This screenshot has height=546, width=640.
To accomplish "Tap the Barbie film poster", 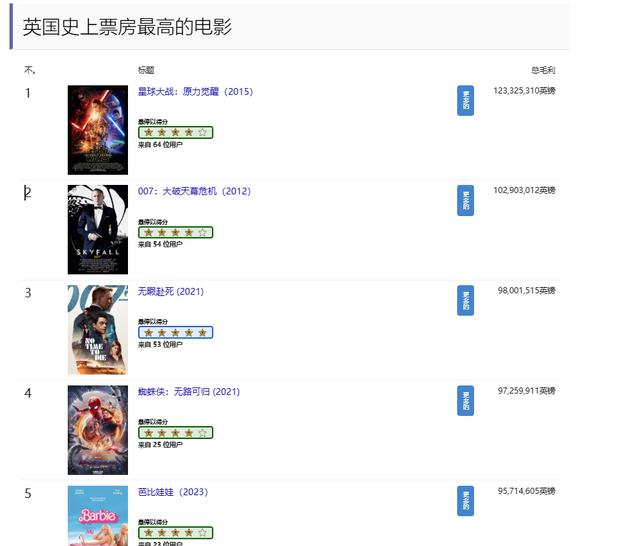I will point(98,516).
